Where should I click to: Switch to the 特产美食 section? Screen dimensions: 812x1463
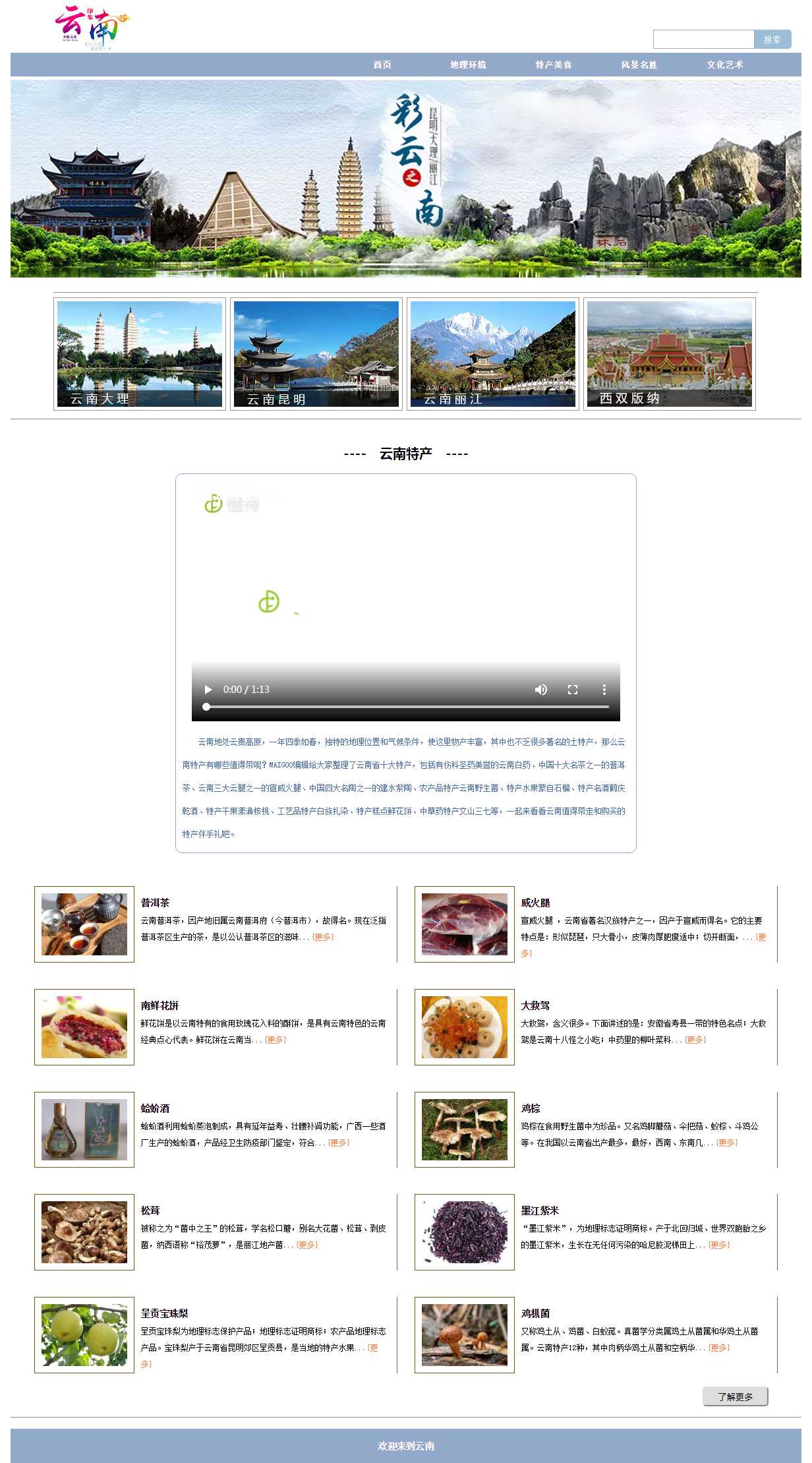(554, 65)
